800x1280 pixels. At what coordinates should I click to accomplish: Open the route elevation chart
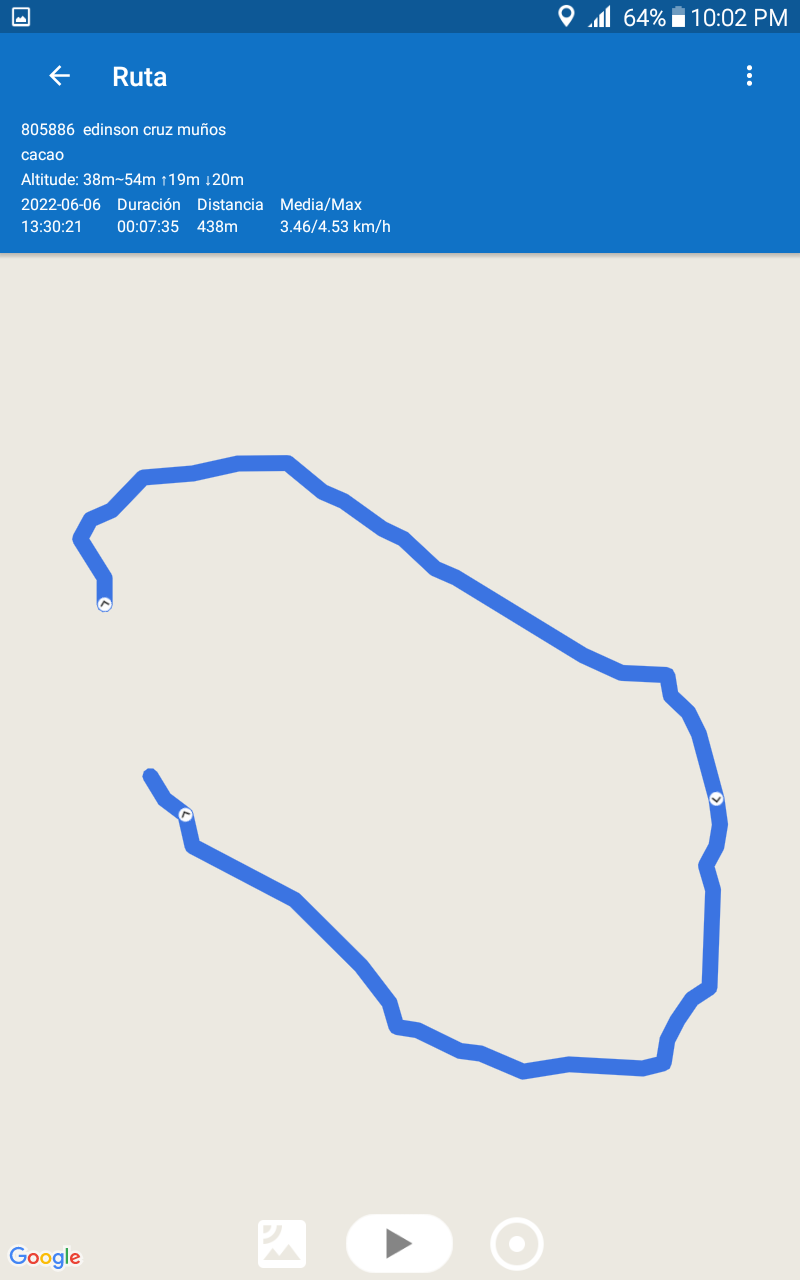click(282, 1244)
